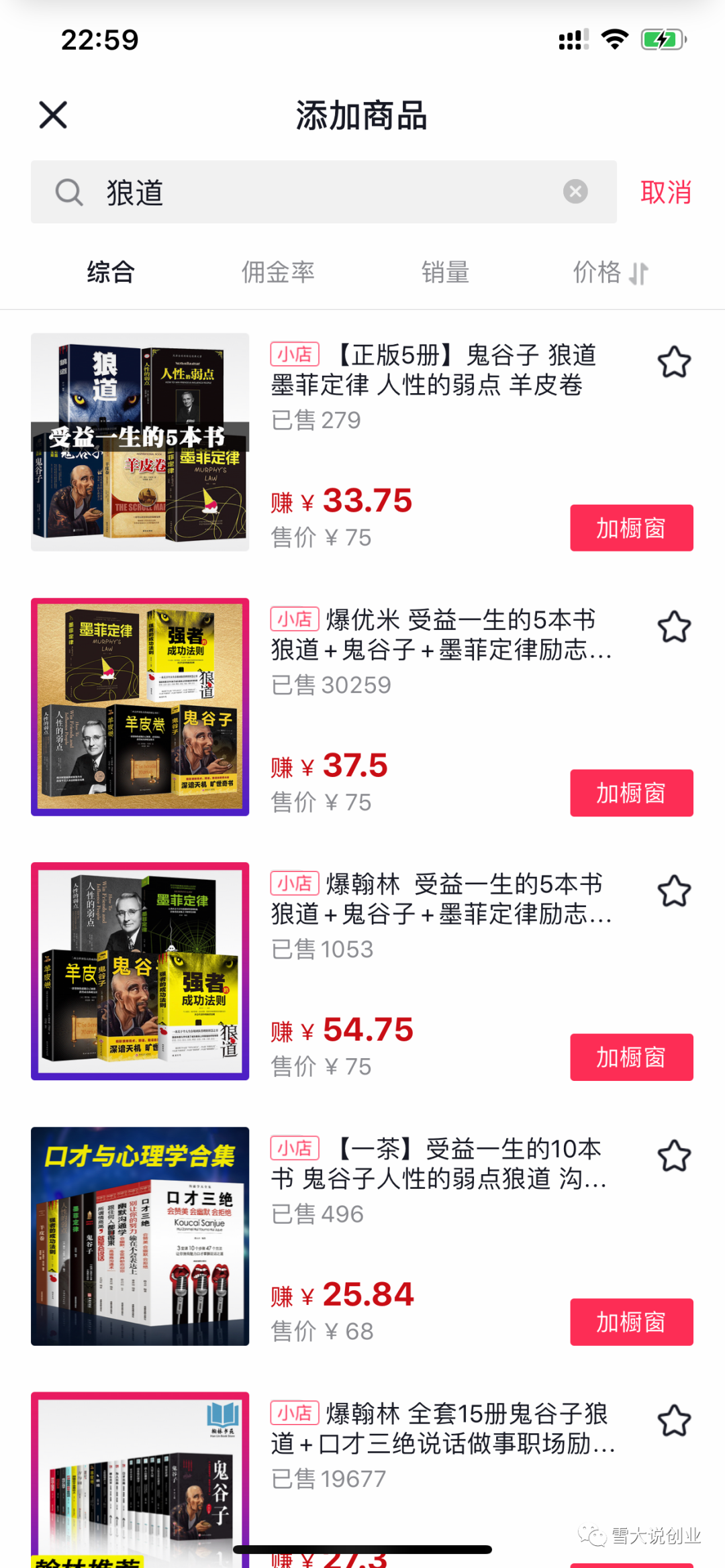Sort results by 佣金率
This screenshot has width=725, height=1568.
coord(278,272)
